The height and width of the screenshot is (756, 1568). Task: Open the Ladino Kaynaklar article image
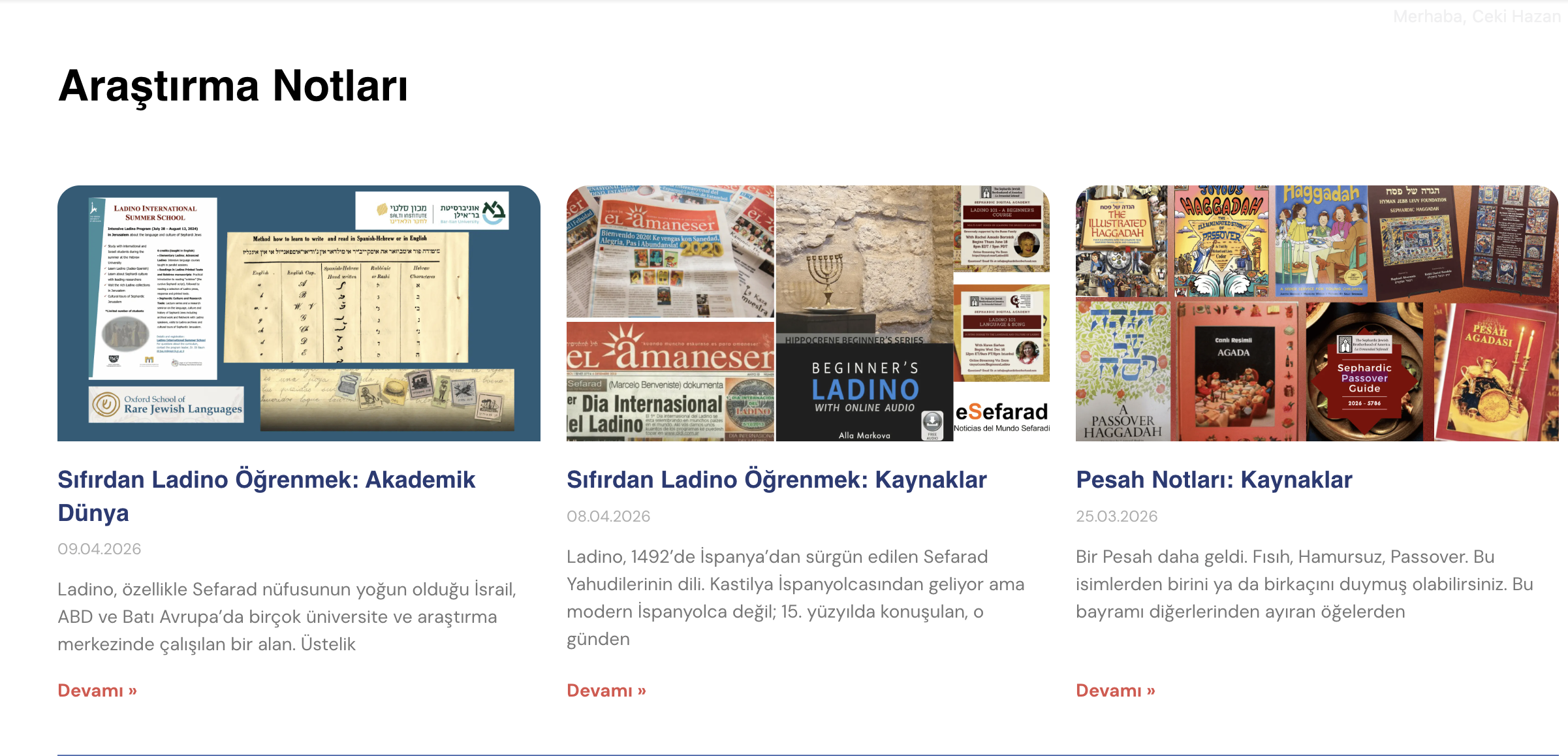point(808,313)
